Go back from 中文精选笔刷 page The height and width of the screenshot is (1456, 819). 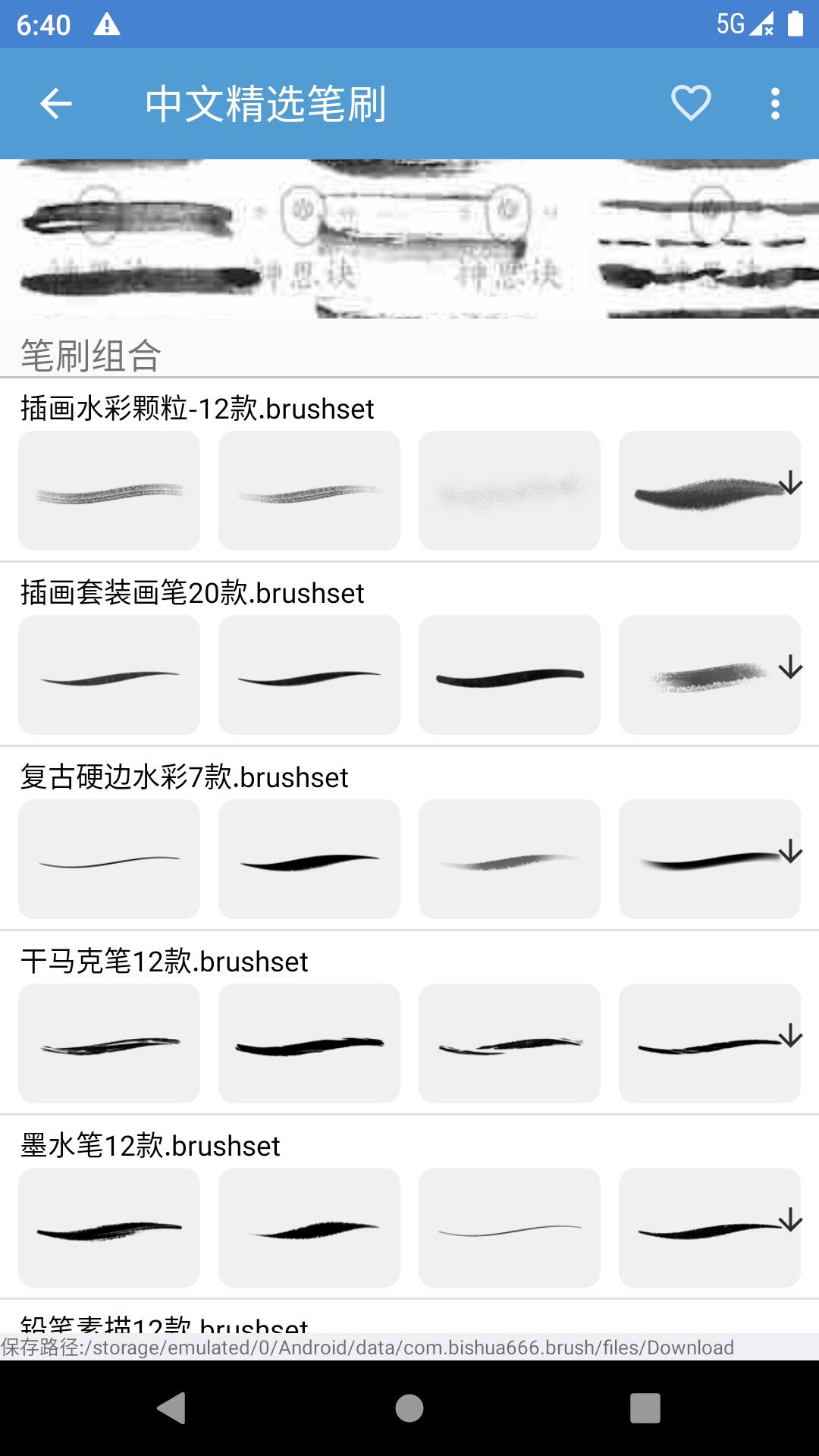(x=55, y=104)
